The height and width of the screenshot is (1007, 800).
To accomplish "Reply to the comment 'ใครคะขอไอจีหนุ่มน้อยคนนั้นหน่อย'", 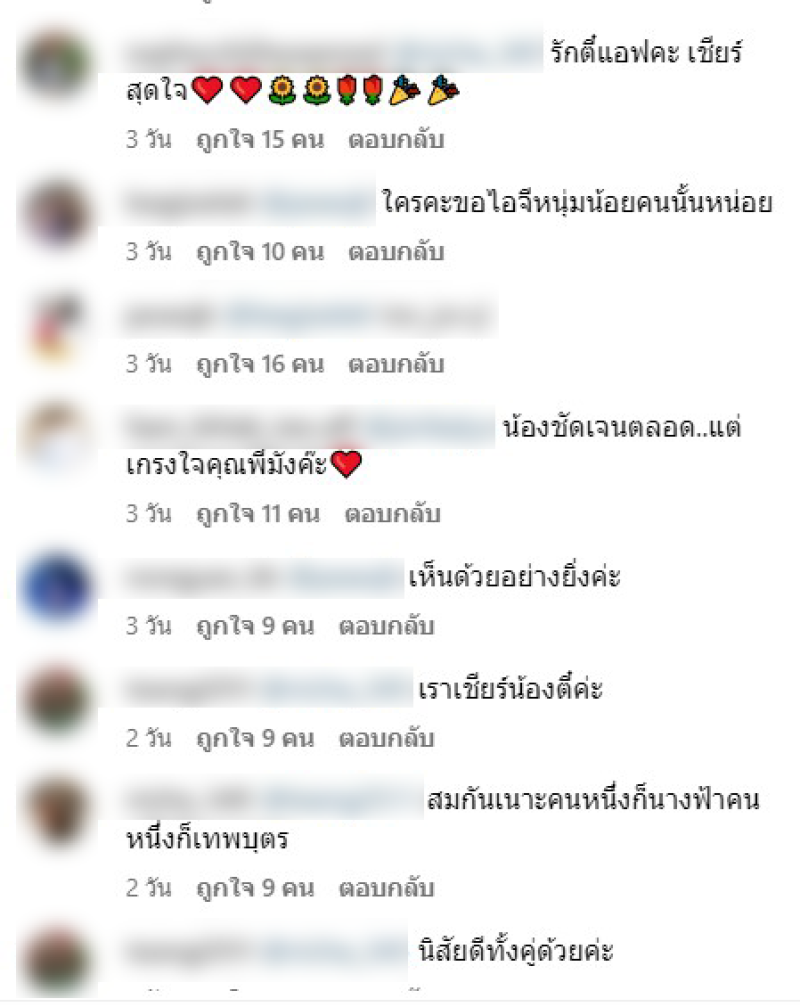I will click(395, 252).
